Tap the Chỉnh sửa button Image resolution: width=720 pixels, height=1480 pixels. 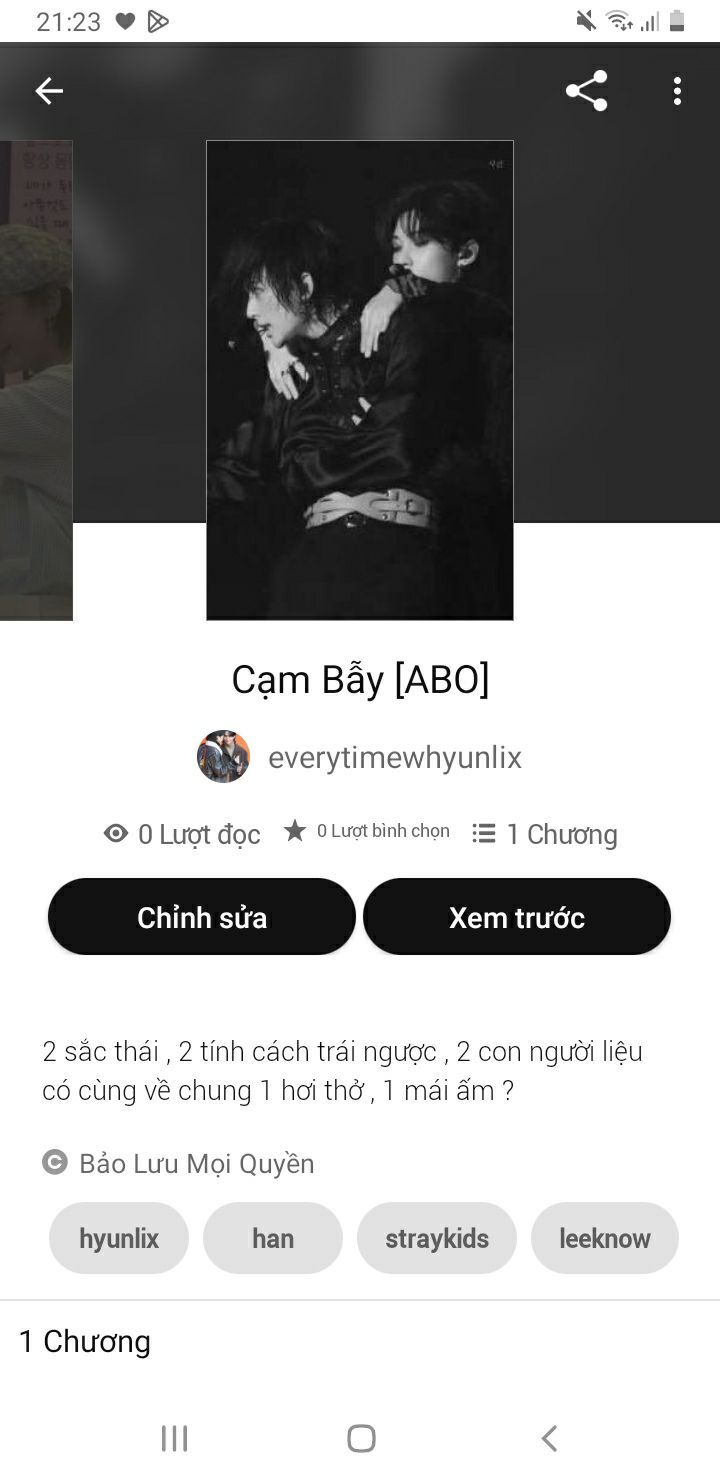(x=202, y=917)
